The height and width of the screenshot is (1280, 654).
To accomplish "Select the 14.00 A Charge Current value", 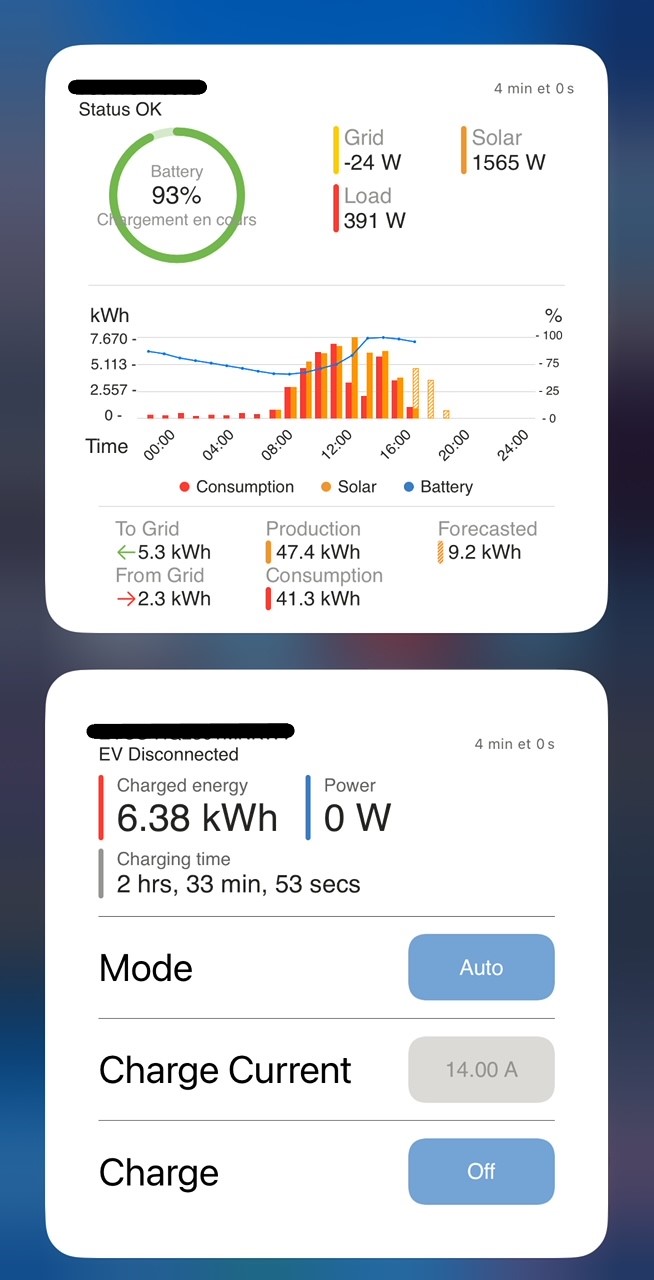I will click(x=481, y=1069).
